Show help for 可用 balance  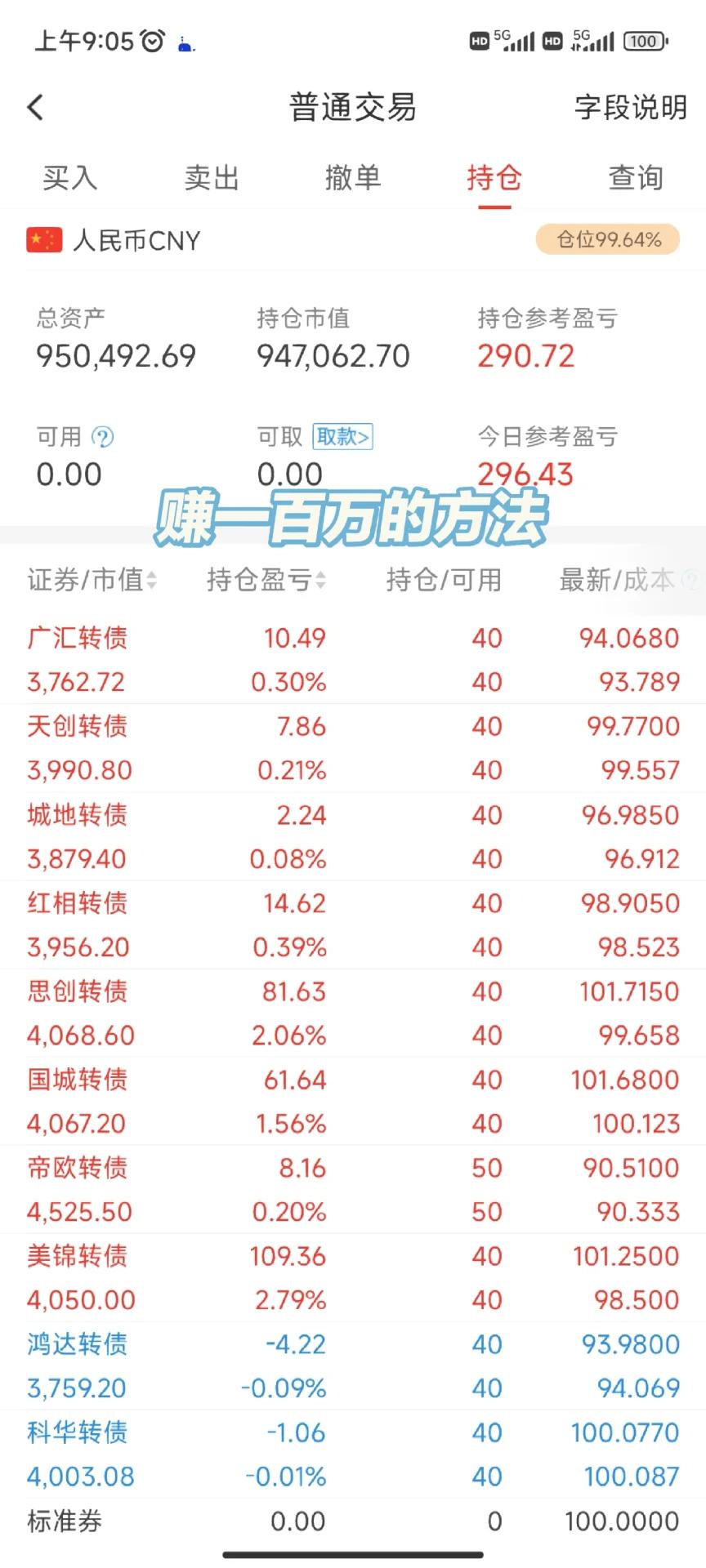click(103, 437)
